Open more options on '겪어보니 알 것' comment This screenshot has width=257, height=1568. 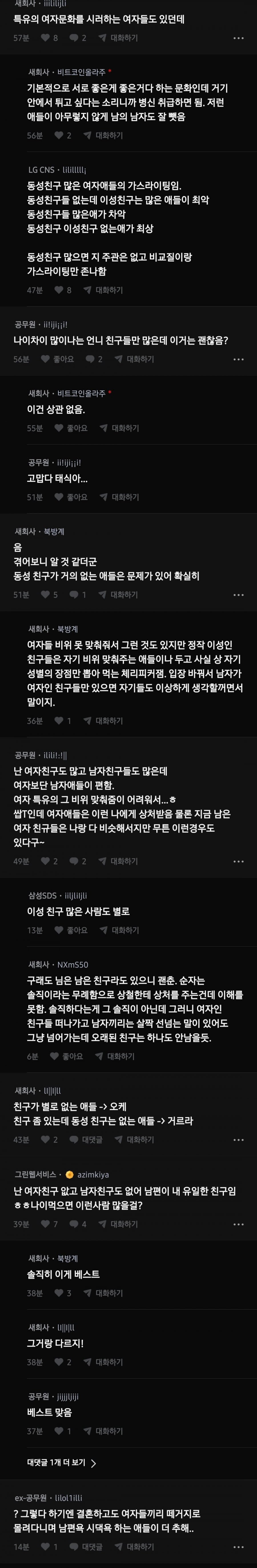[x=239, y=595]
